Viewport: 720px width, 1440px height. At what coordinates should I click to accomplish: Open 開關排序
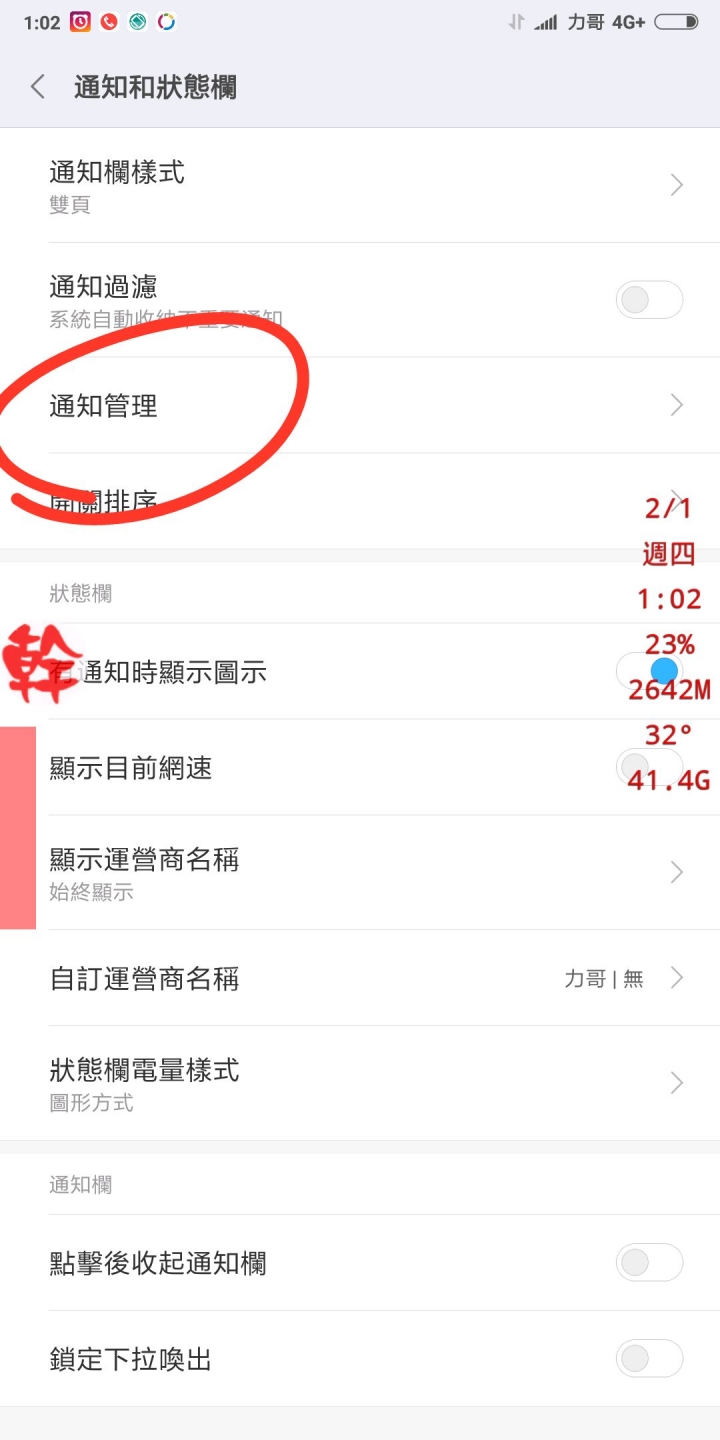[x=360, y=500]
